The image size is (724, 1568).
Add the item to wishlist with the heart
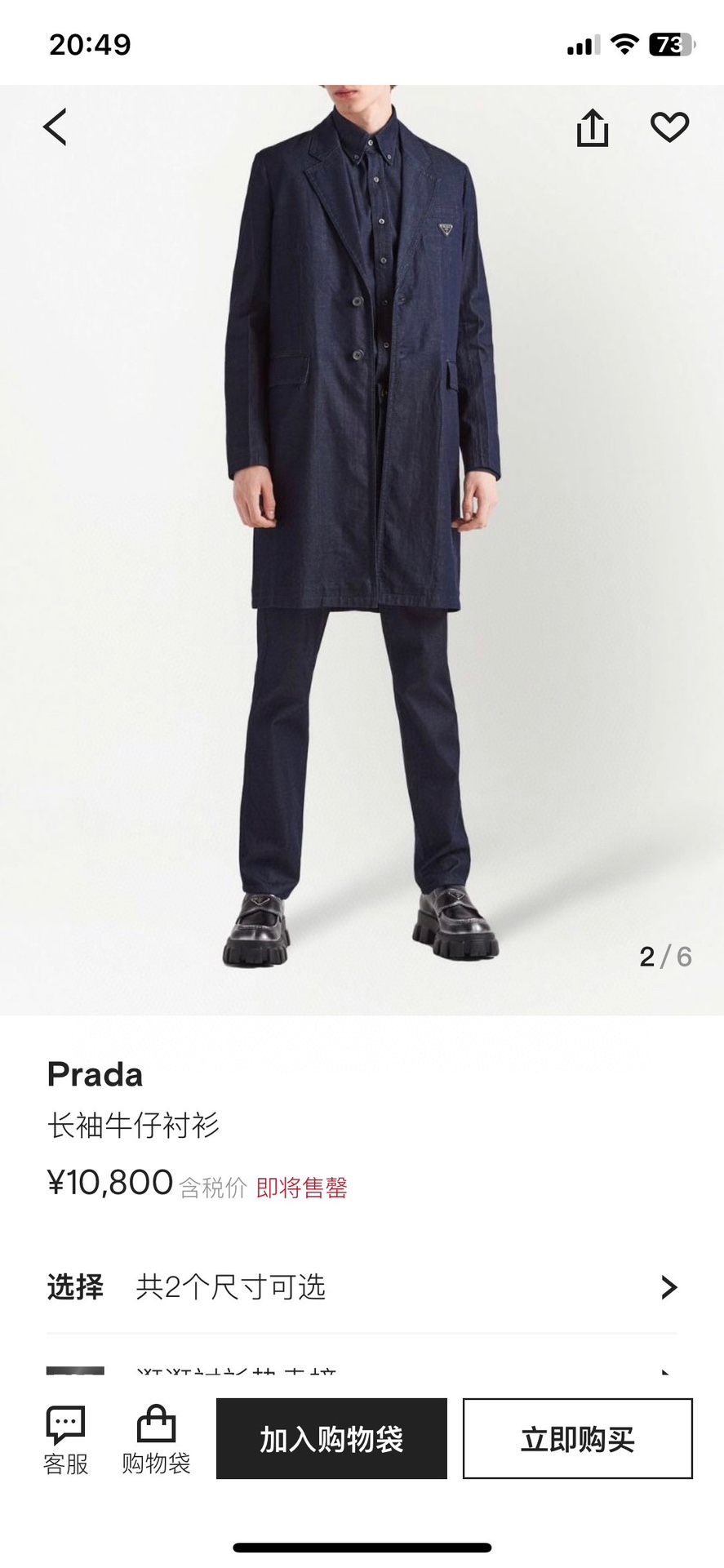click(x=669, y=127)
